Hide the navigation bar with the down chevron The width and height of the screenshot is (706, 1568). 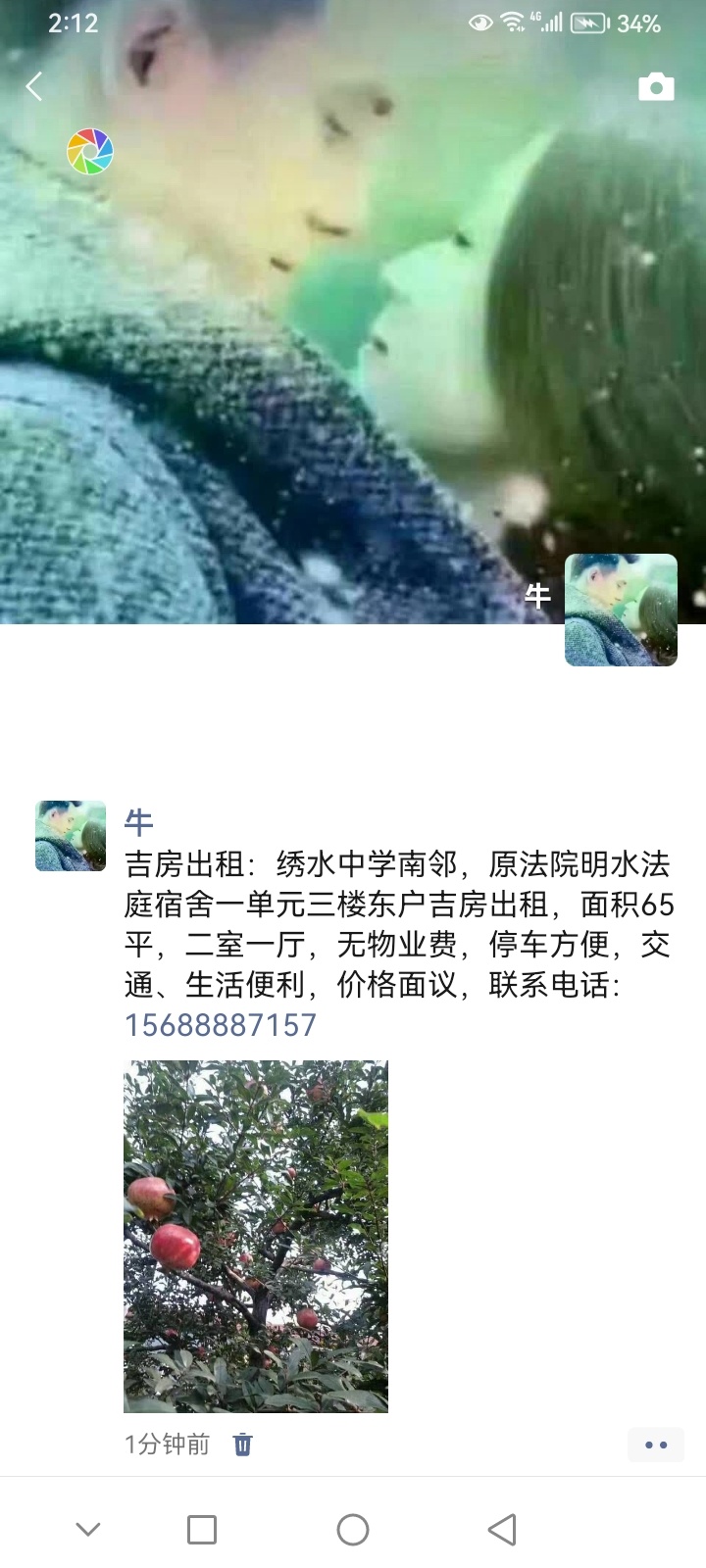[88, 1529]
